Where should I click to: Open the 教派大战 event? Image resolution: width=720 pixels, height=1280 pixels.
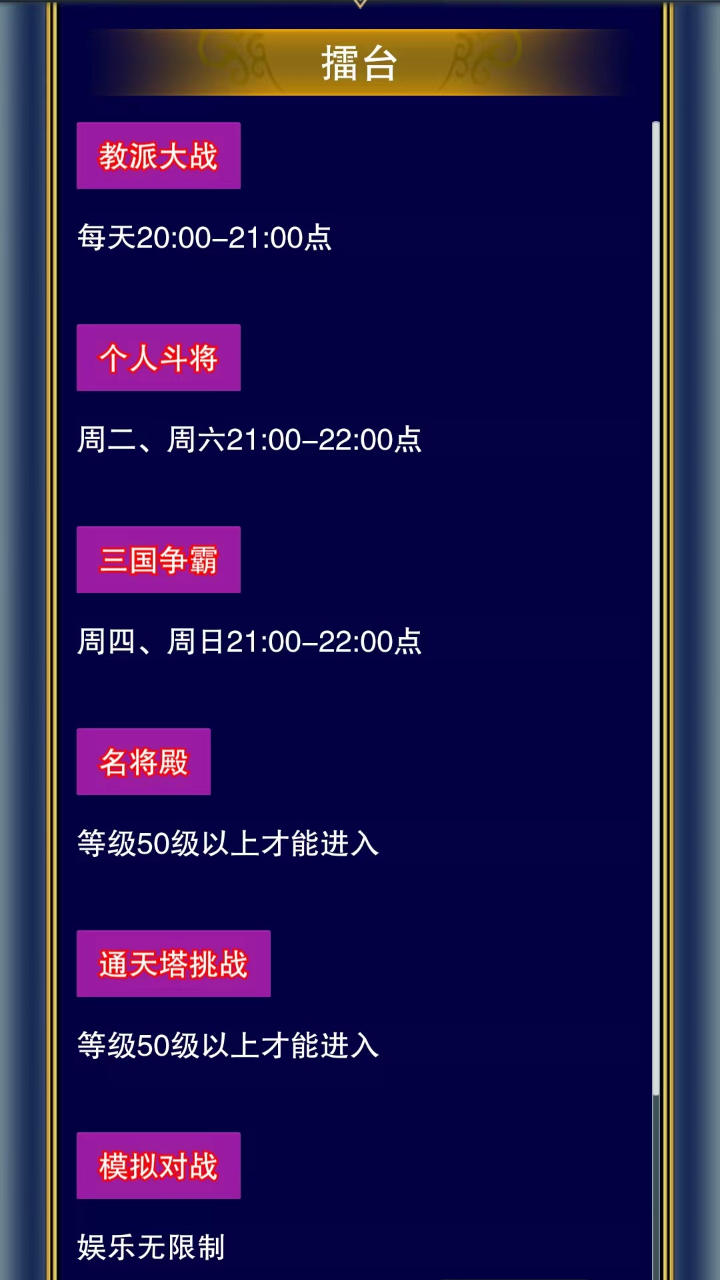pos(158,156)
